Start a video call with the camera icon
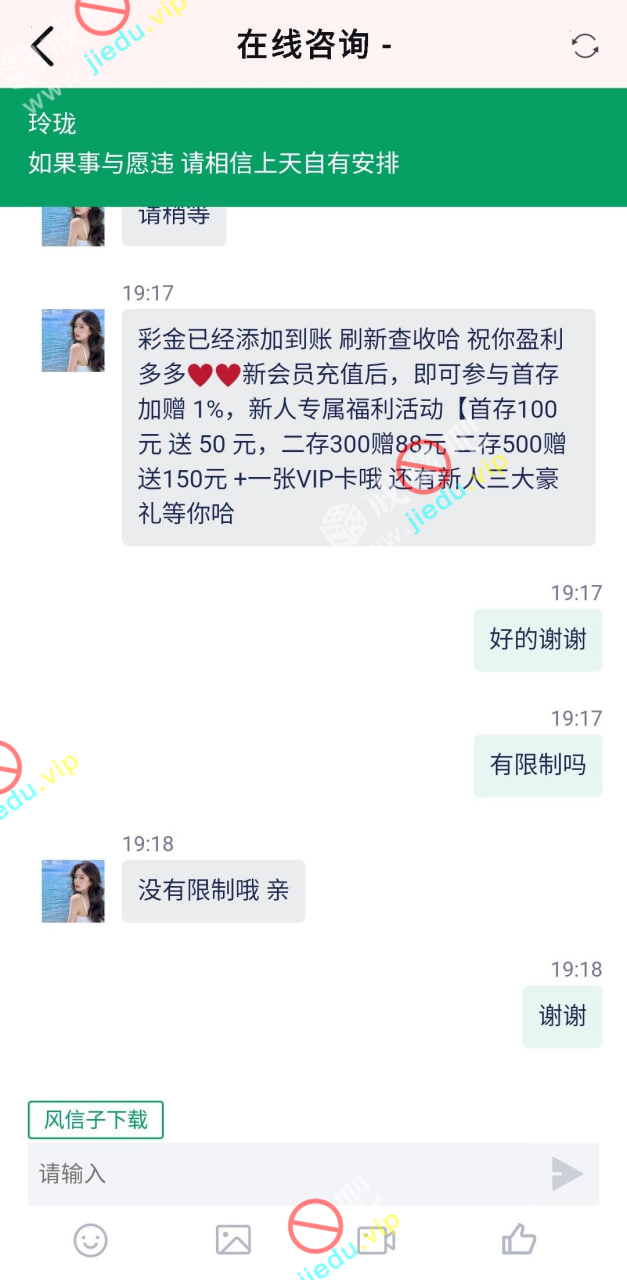The image size is (627, 1280). point(377,1240)
